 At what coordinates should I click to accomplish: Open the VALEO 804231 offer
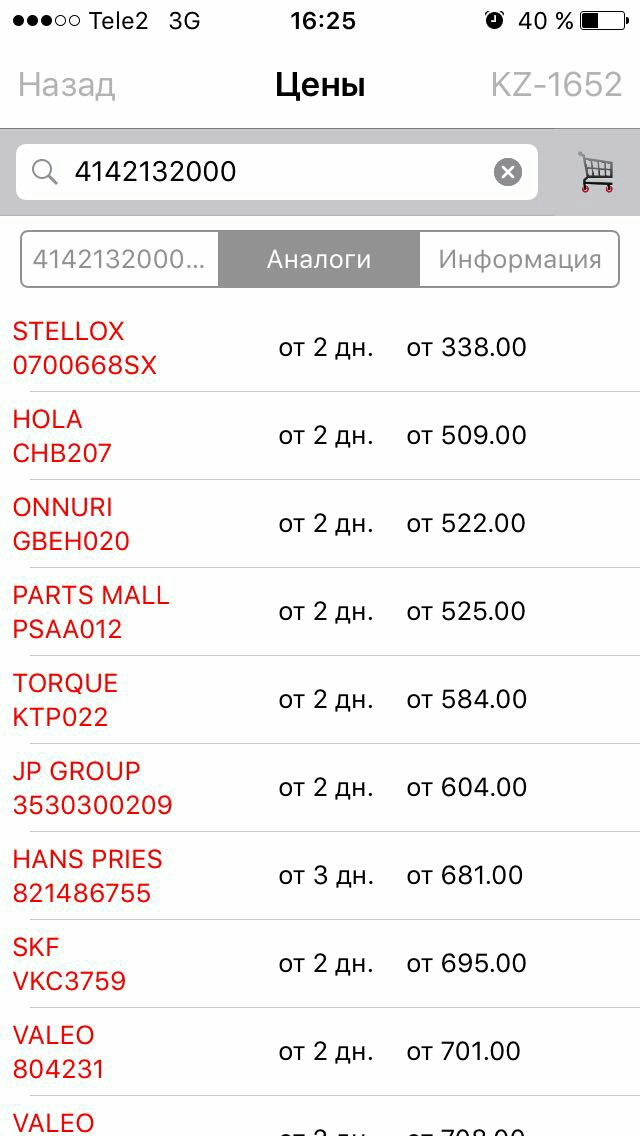320,1052
